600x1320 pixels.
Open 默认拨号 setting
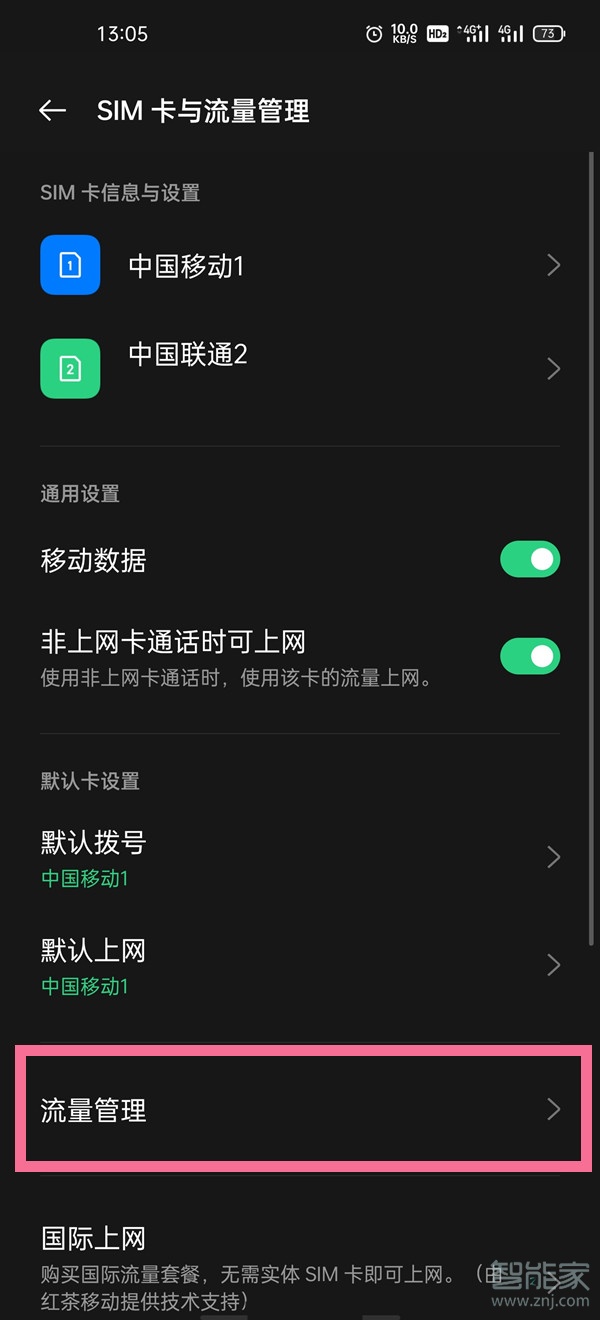click(x=300, y=858)
